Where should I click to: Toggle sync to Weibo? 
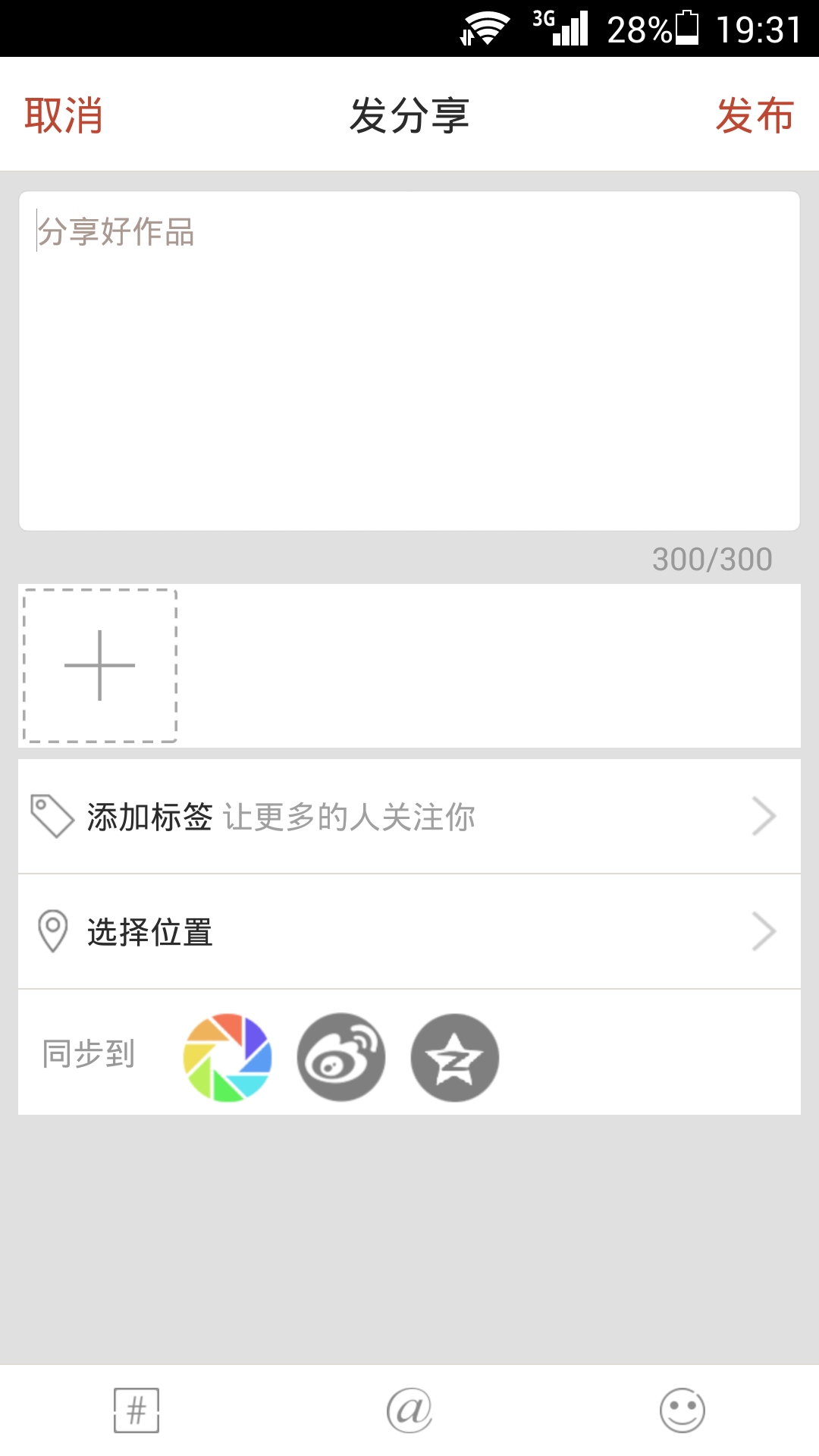click(341, 1057)
